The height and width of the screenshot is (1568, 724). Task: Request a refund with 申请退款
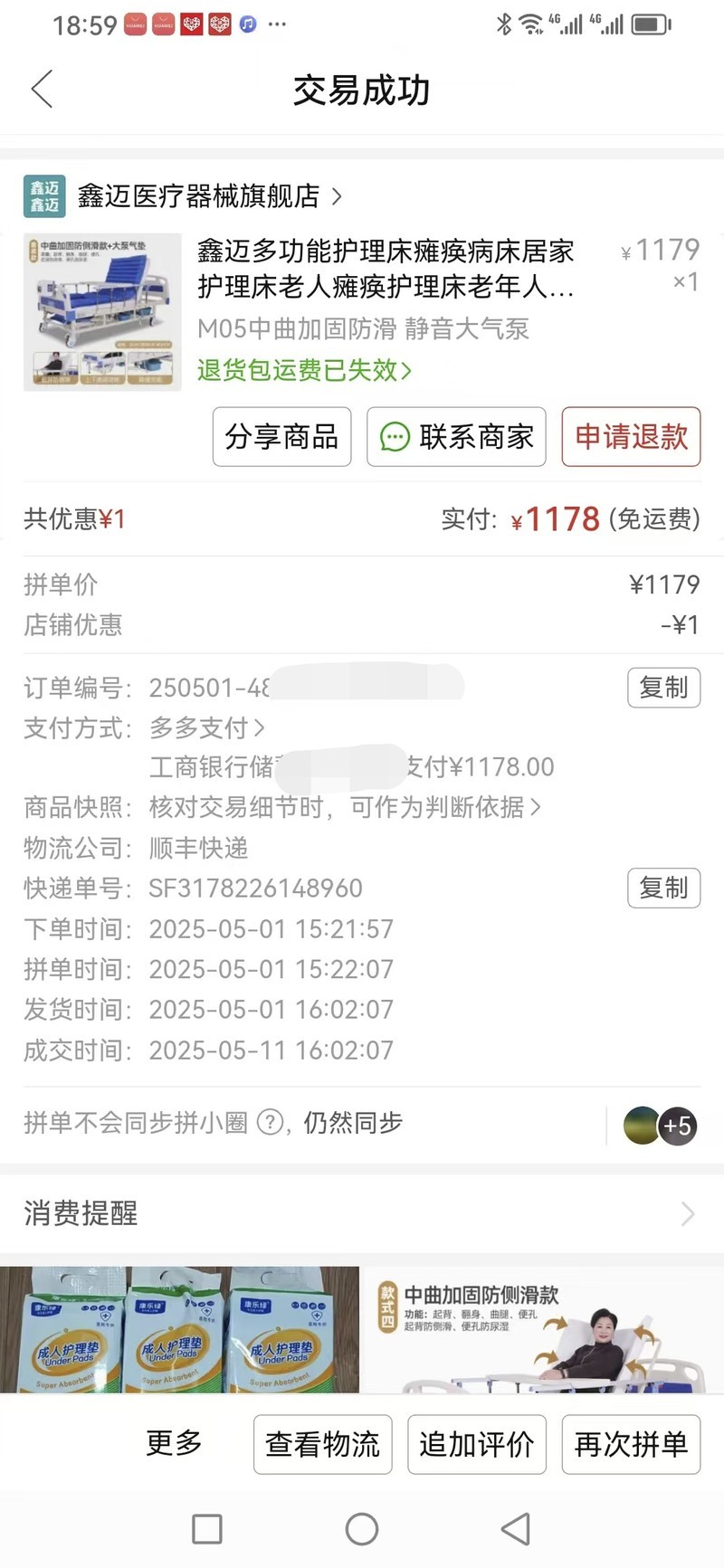click(631, 437)
